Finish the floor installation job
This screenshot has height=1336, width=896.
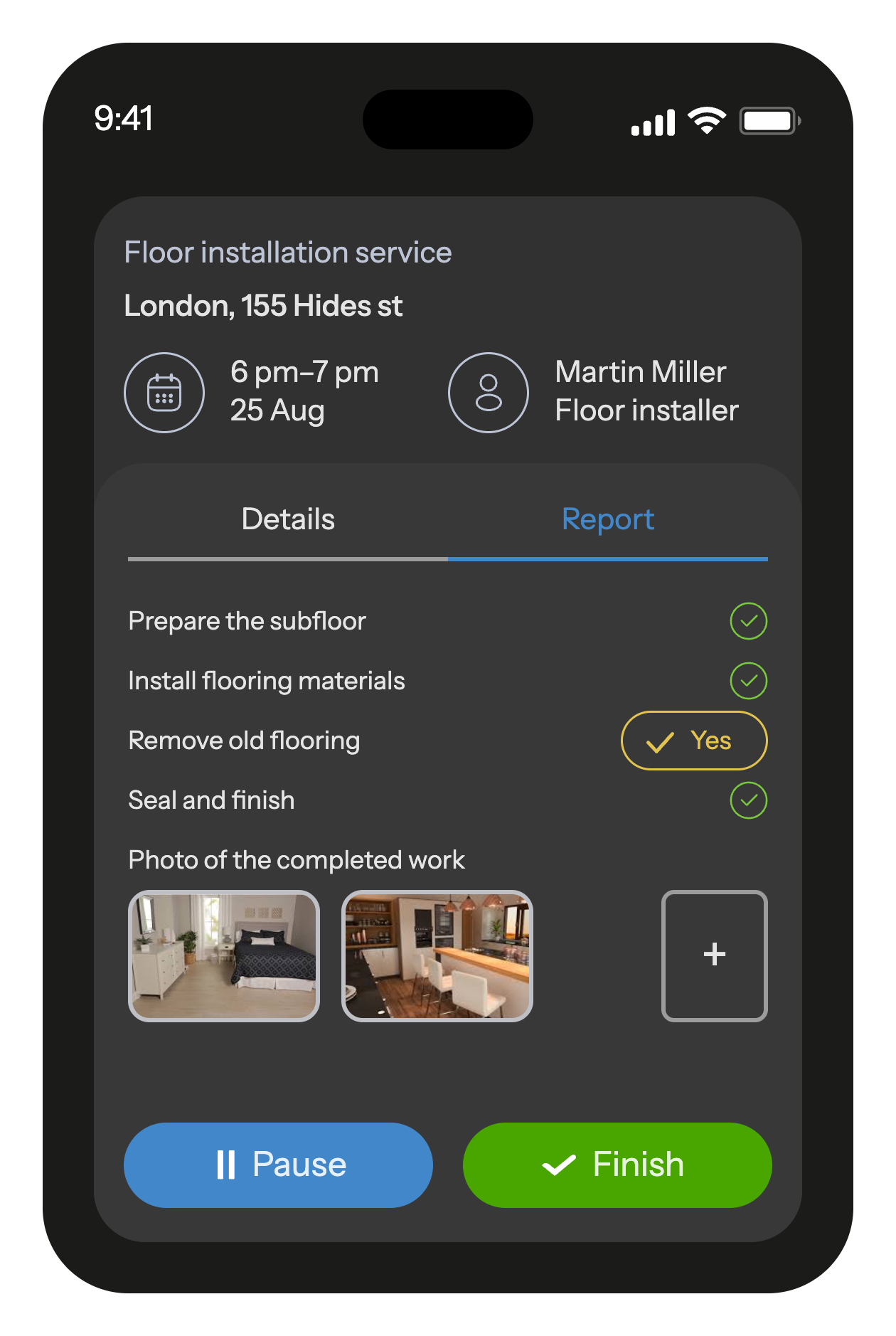pyautogui.click(x=617, y=1165)
